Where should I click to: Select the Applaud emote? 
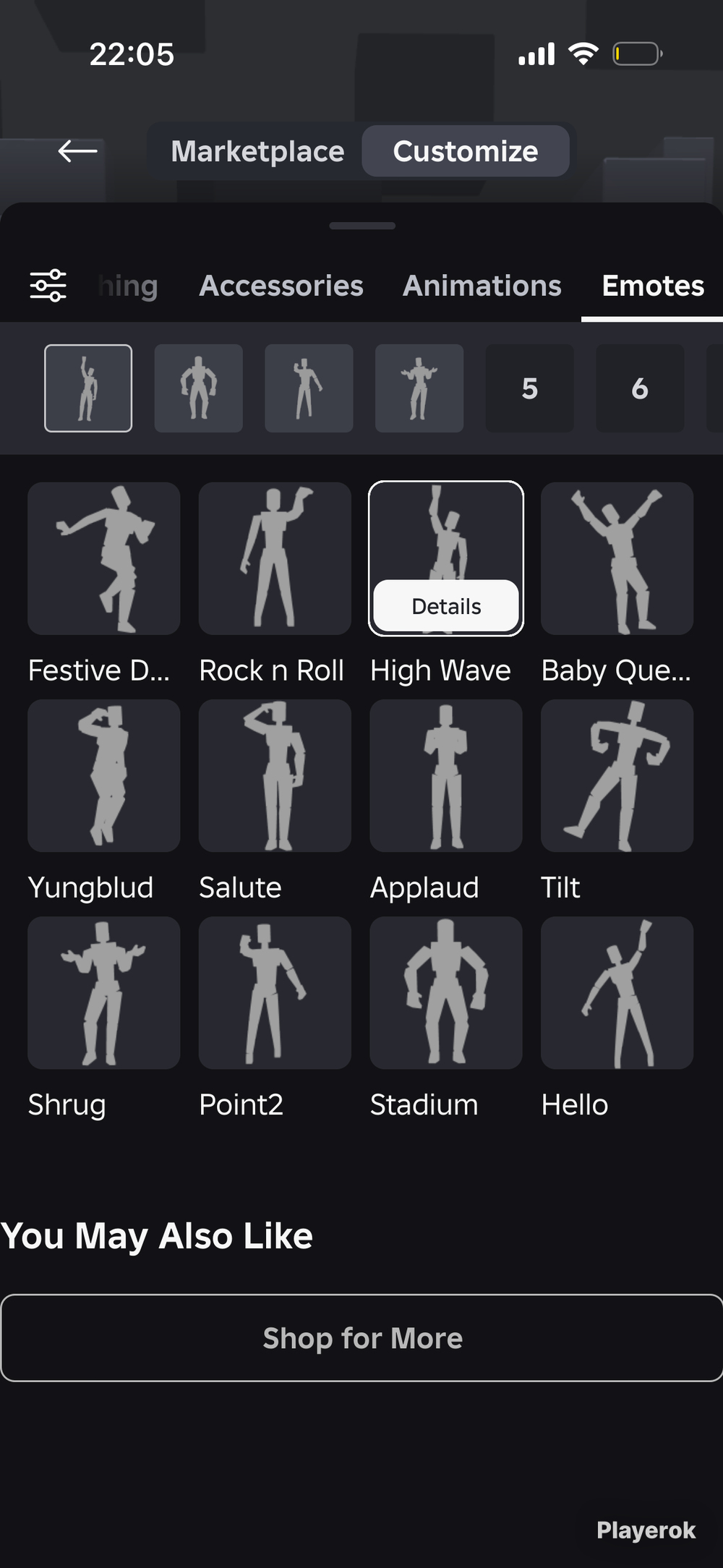pos(446,775)
